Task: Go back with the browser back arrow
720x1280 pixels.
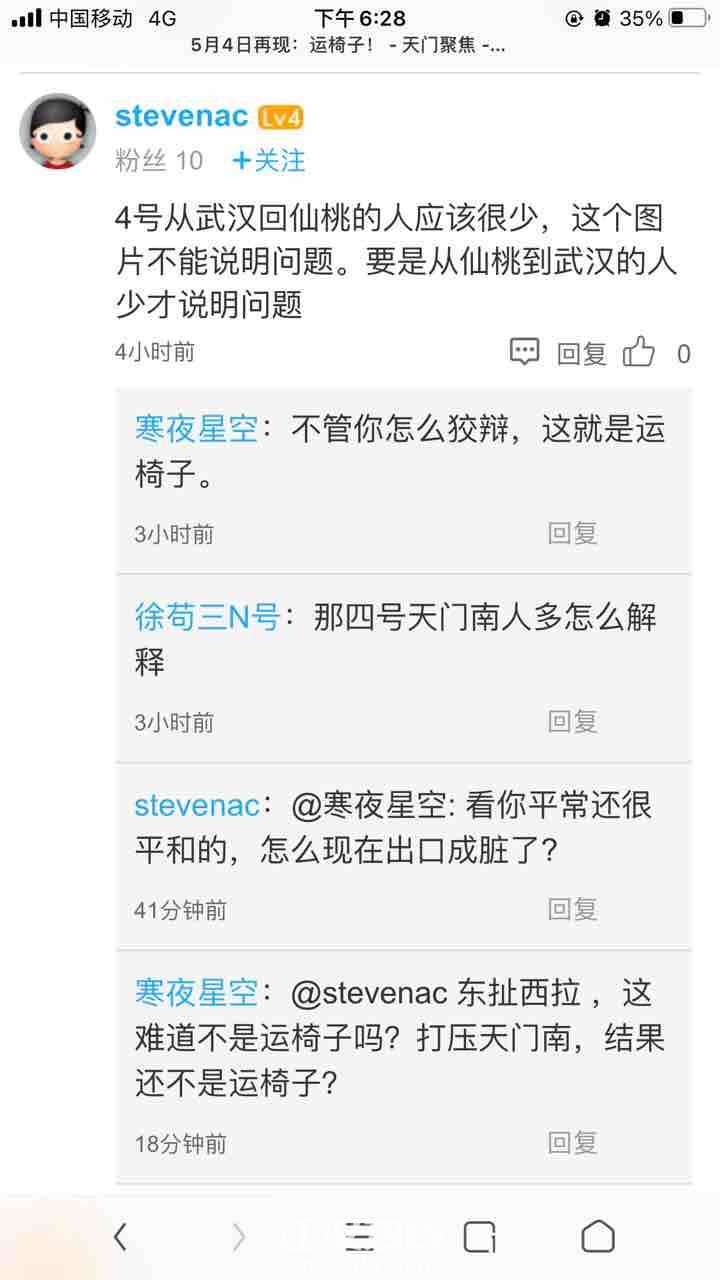Action: (120, 1237)
